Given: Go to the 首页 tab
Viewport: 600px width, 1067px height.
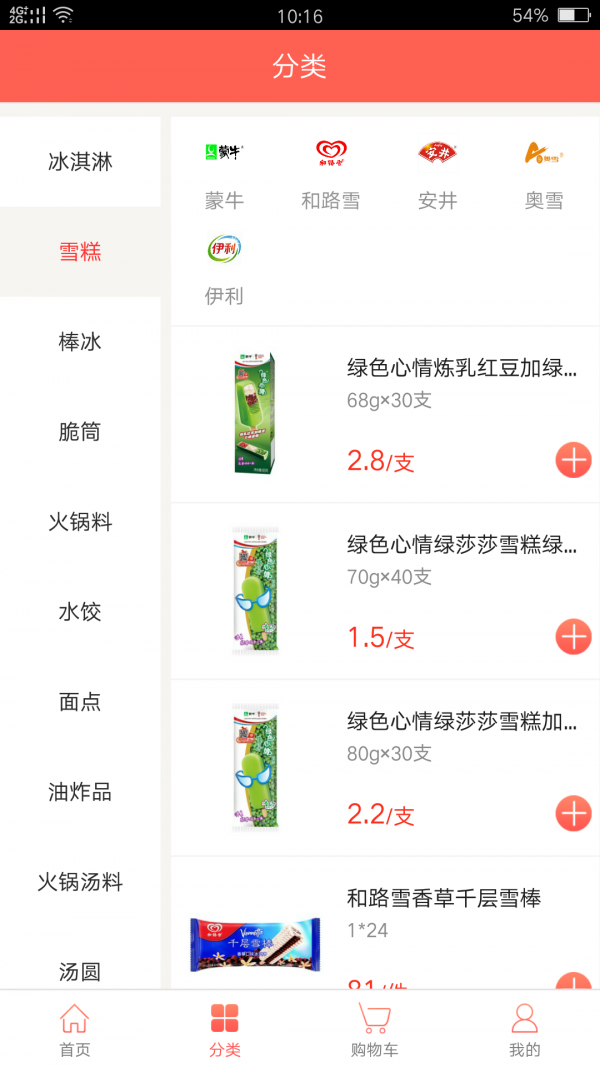Looking at the screenshot, I should (75, 1030).
